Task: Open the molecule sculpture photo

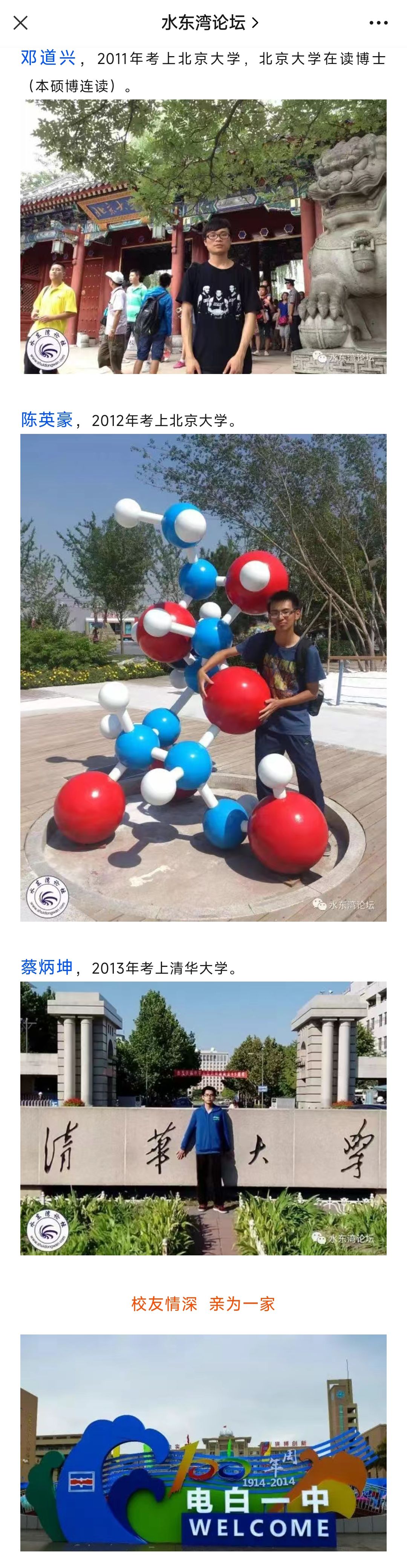Action: click(x=203, y=677)
